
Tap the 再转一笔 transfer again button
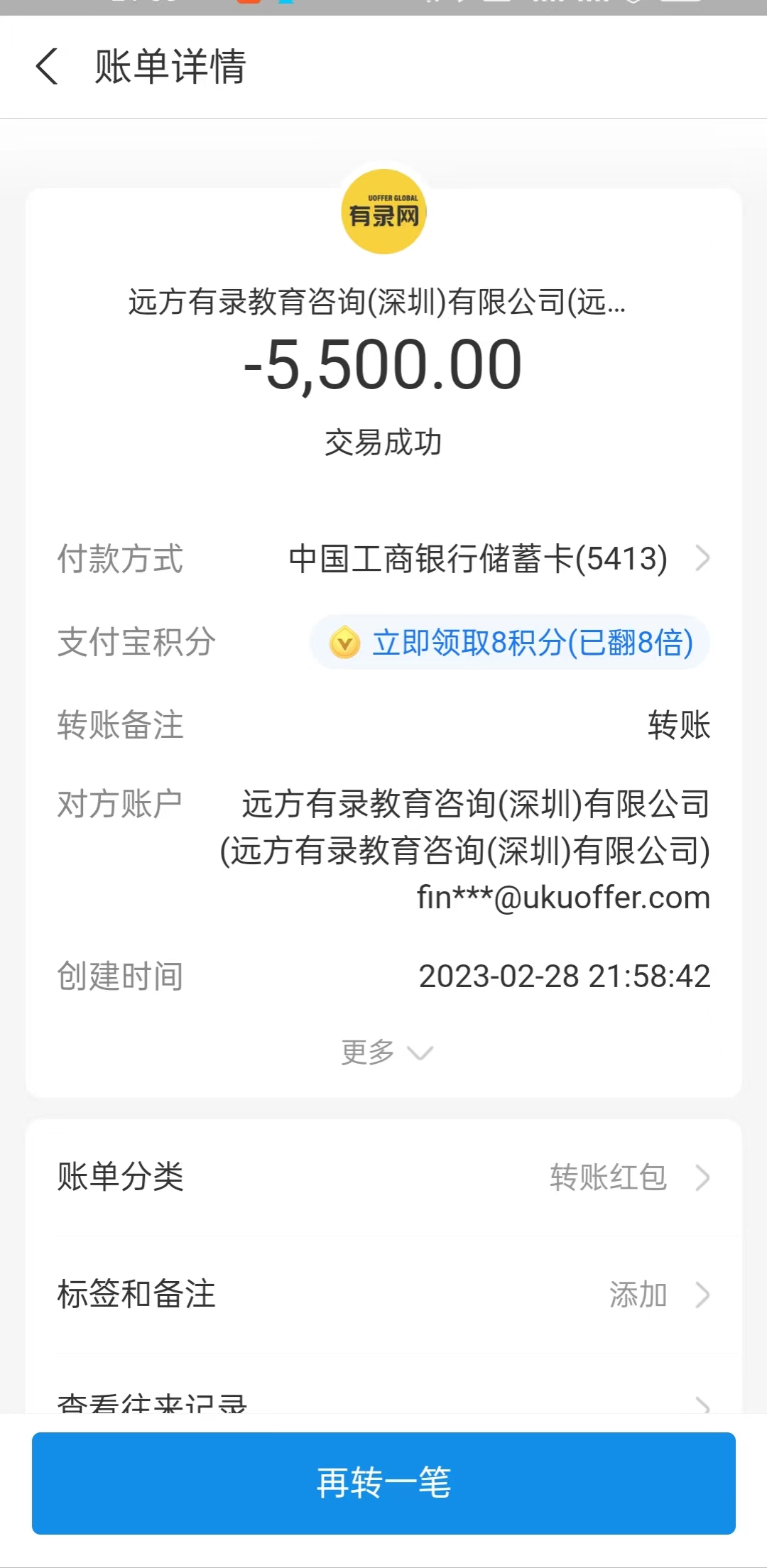coord(383,1483)
